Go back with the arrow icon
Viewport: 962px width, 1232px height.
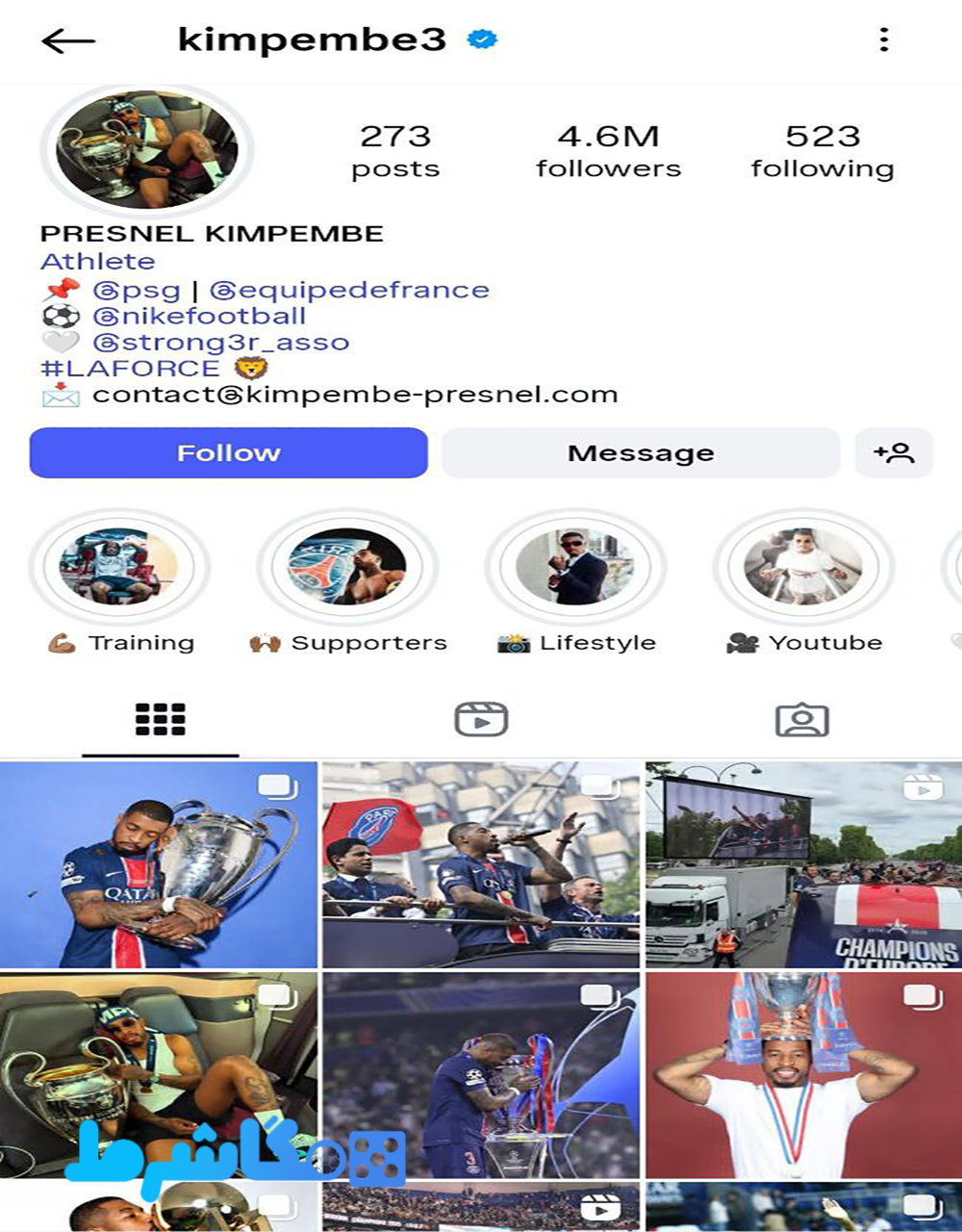tap(68, 40)
